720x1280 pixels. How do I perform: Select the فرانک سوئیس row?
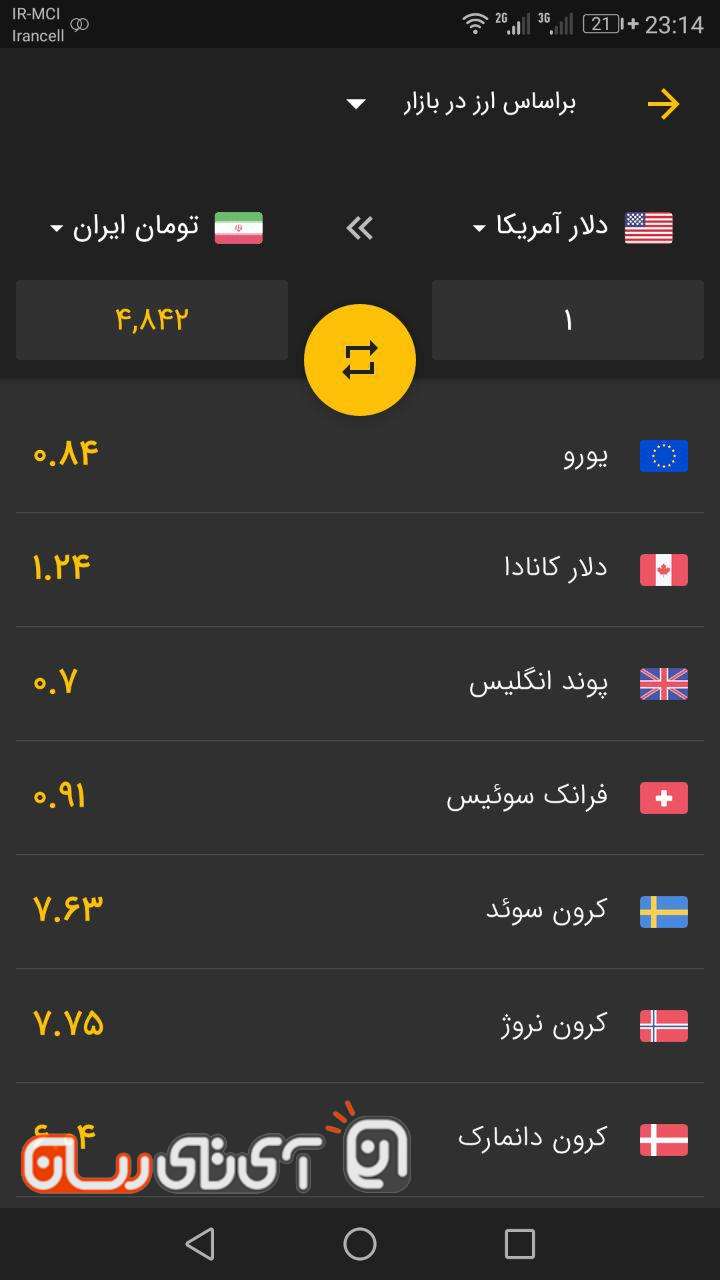(x=360, y=797)
